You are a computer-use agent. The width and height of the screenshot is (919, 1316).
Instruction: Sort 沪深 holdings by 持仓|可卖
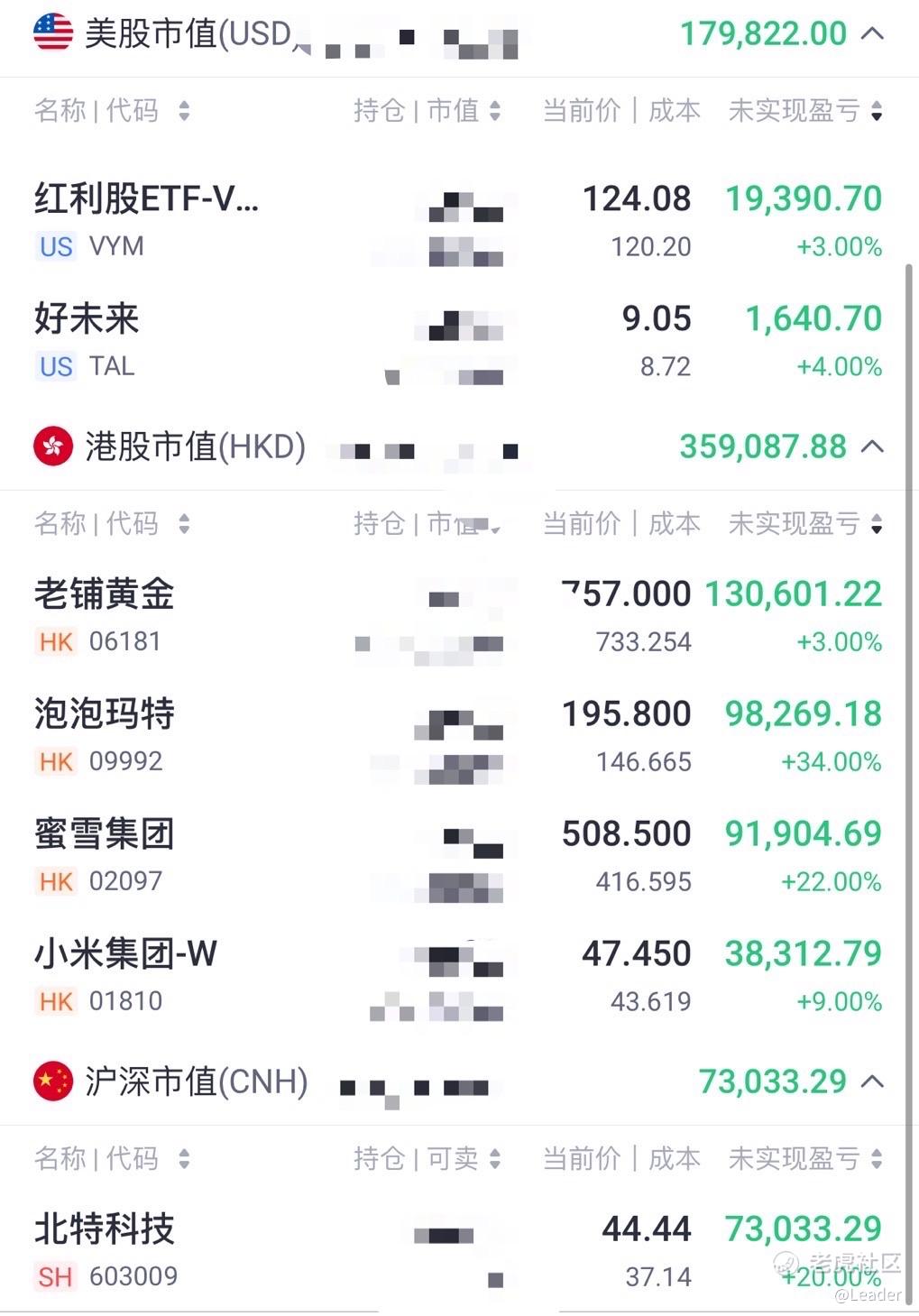[427, 1158]
